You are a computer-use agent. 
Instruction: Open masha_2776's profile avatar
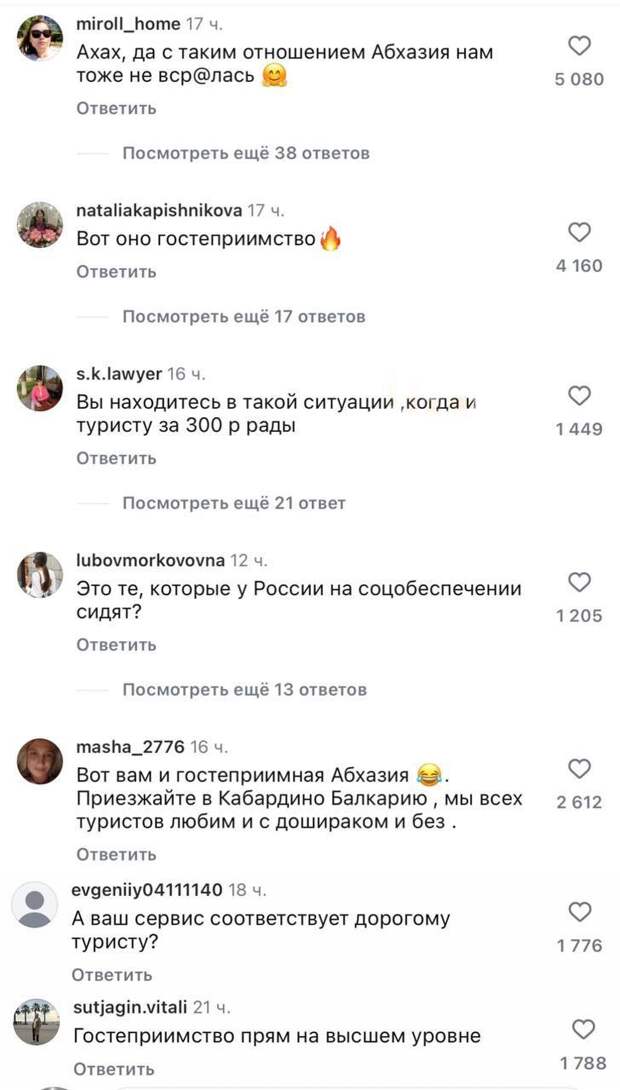coord(40,761)
